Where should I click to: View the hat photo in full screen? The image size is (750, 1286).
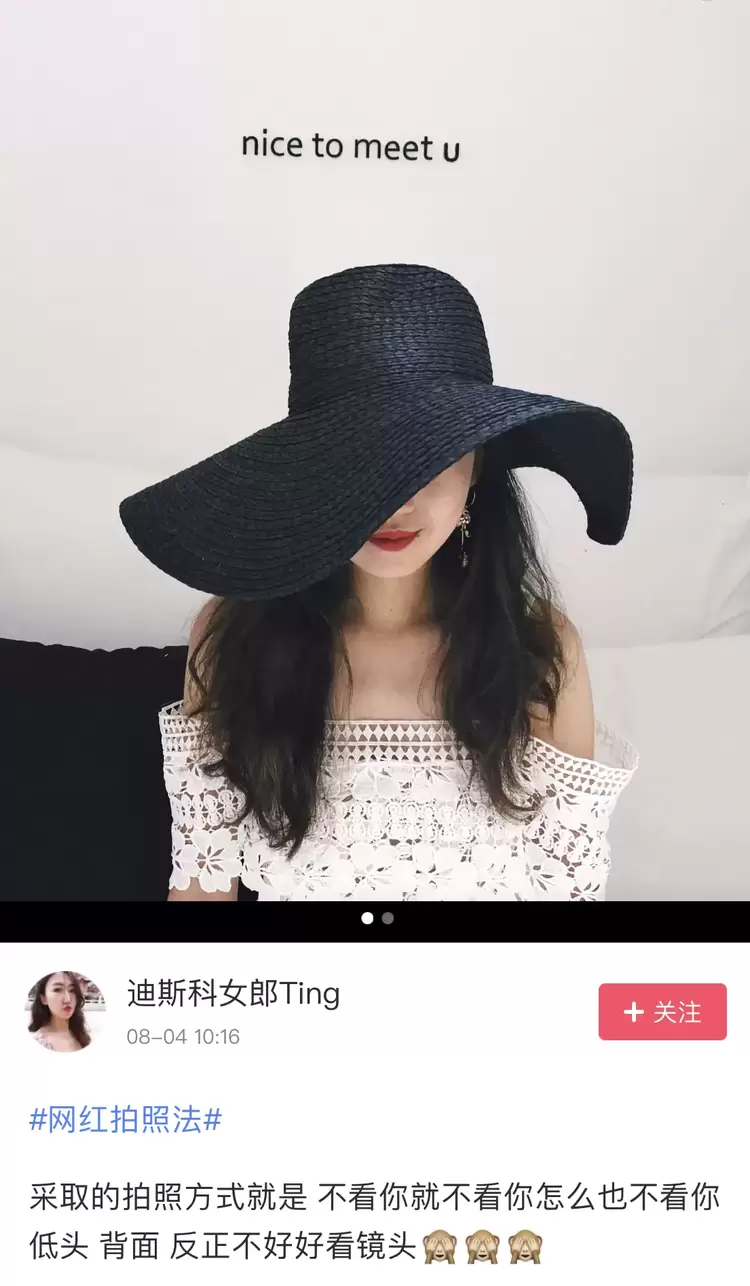click(x=375, y=450)
